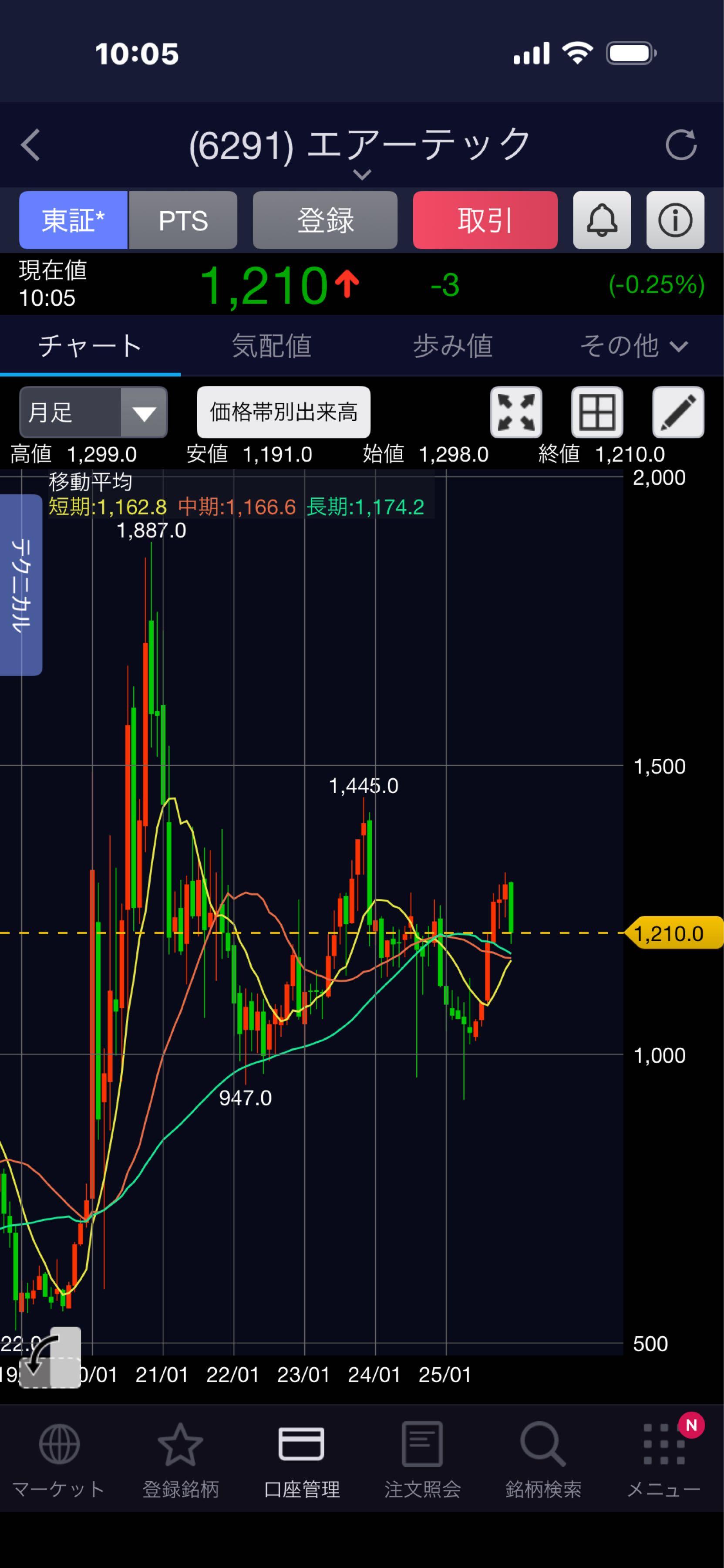Expand the chart to full screen

coord(516,412)
